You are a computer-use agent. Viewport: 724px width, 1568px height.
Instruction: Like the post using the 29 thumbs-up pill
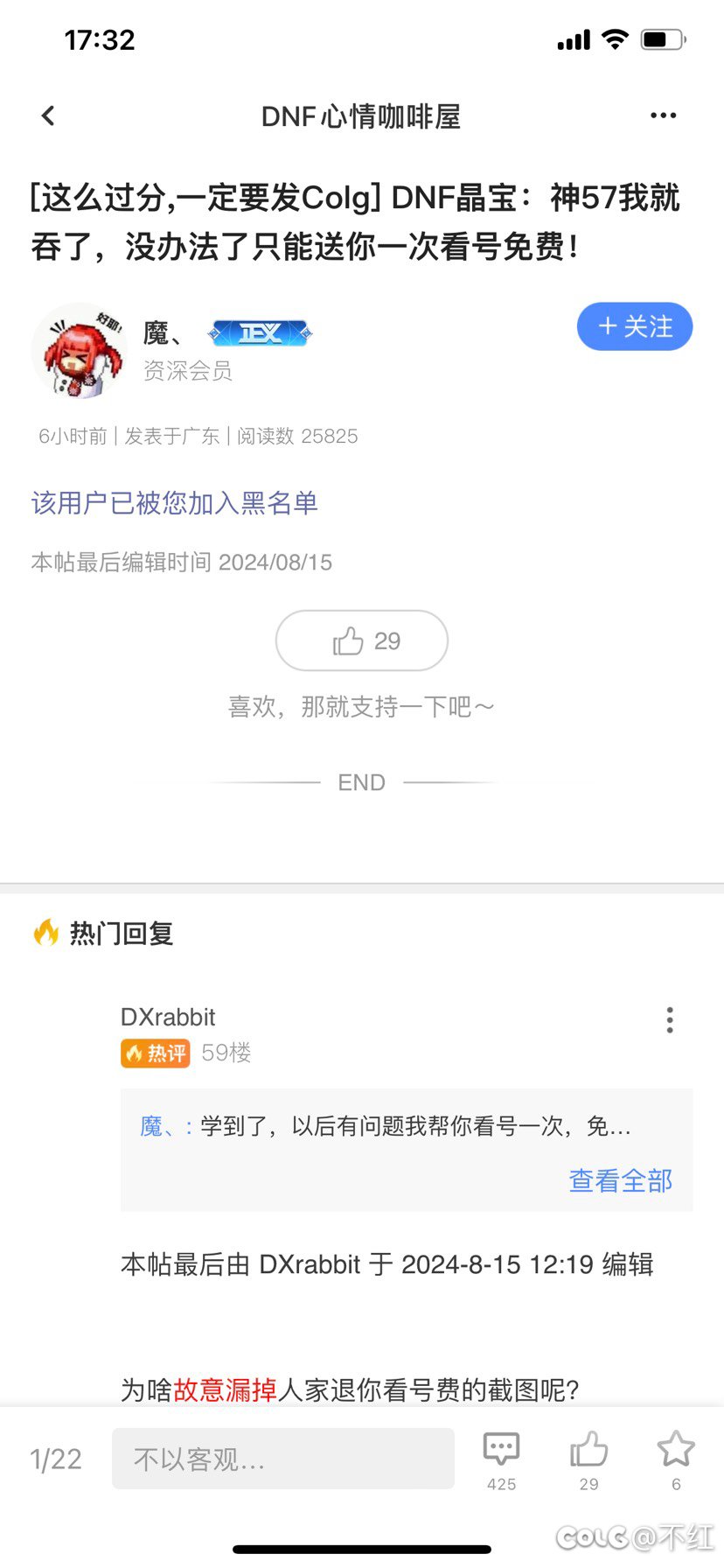tap(362, 640)
